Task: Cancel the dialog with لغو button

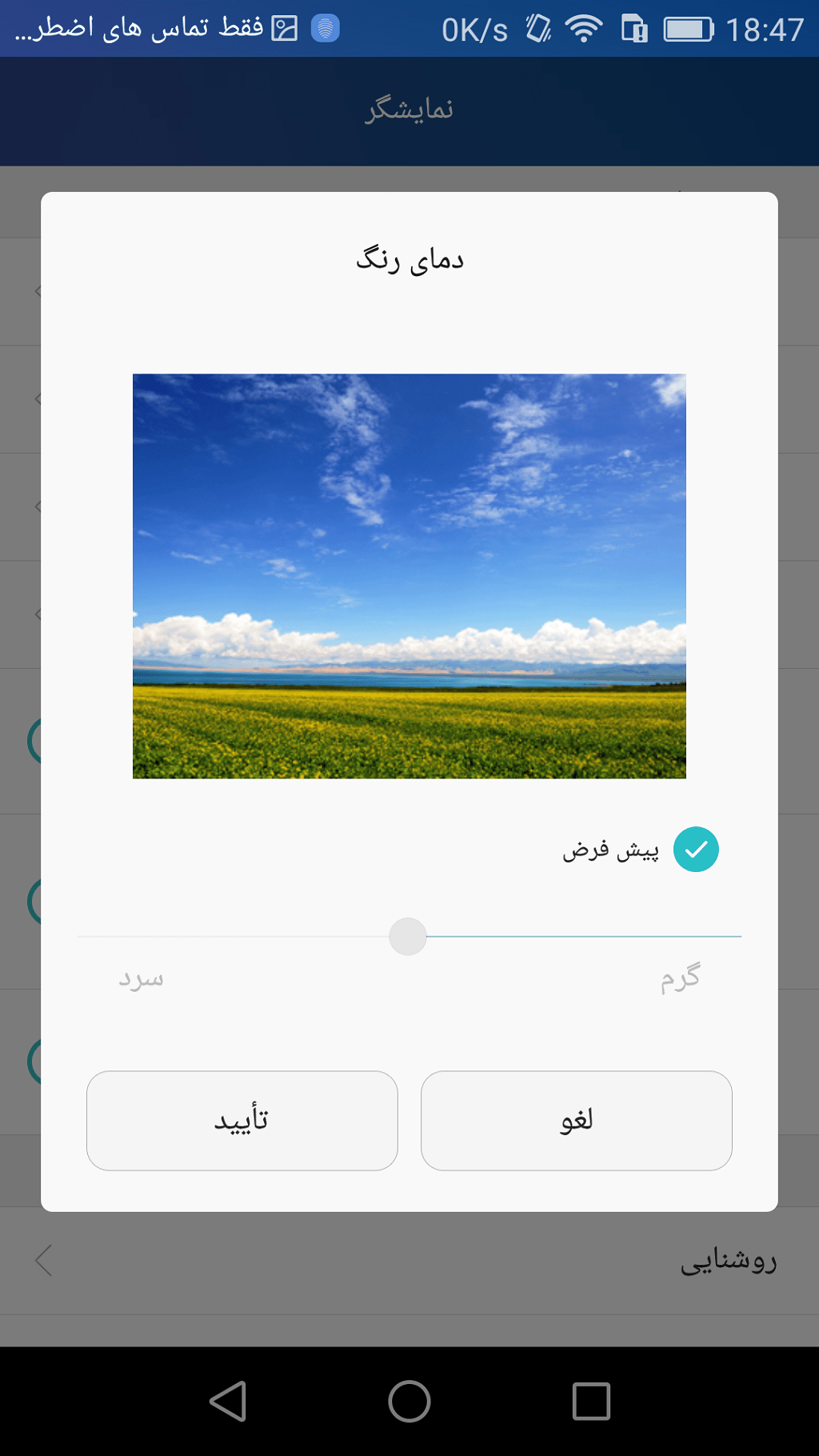Action: pyautogui.click(x=576, y=1120)
